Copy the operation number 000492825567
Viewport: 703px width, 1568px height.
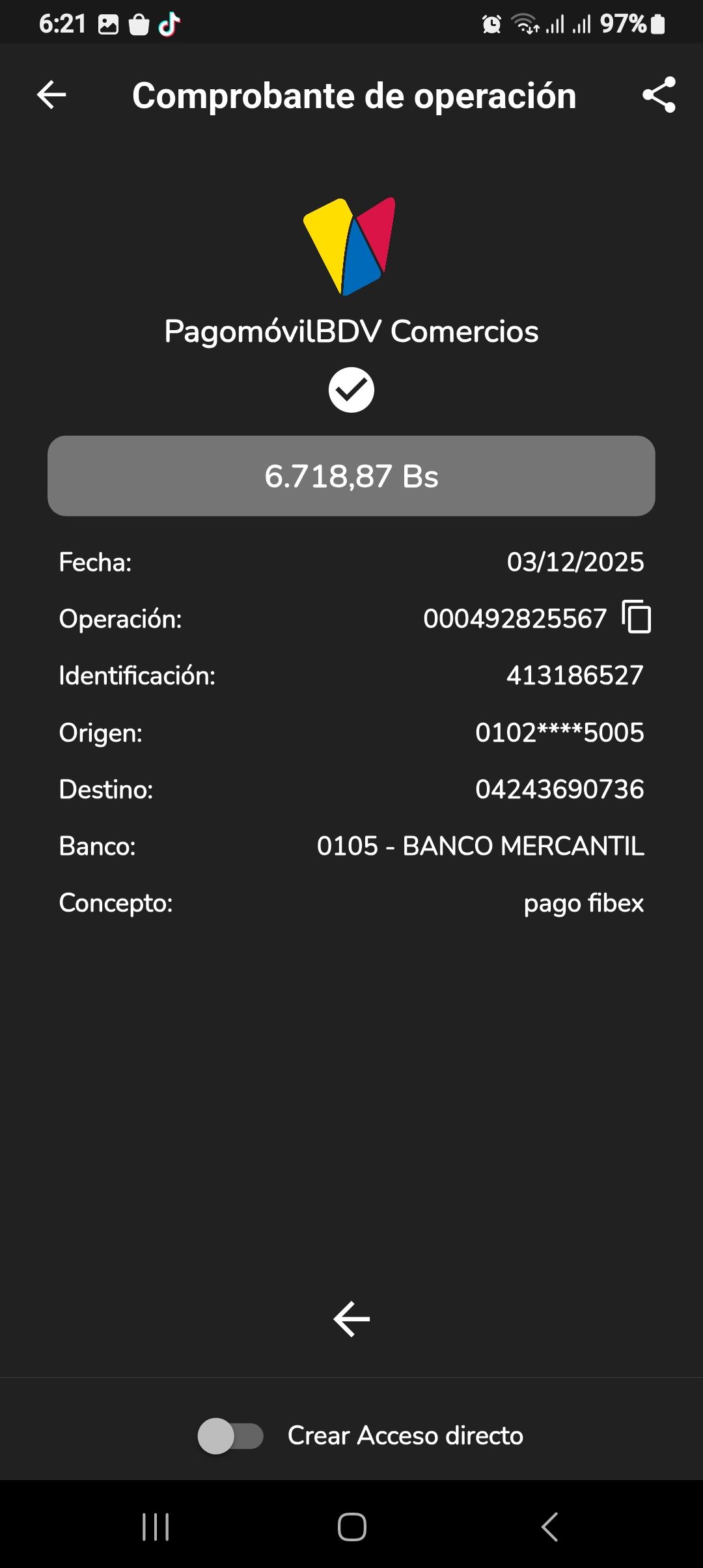click(x=637, y=617)
